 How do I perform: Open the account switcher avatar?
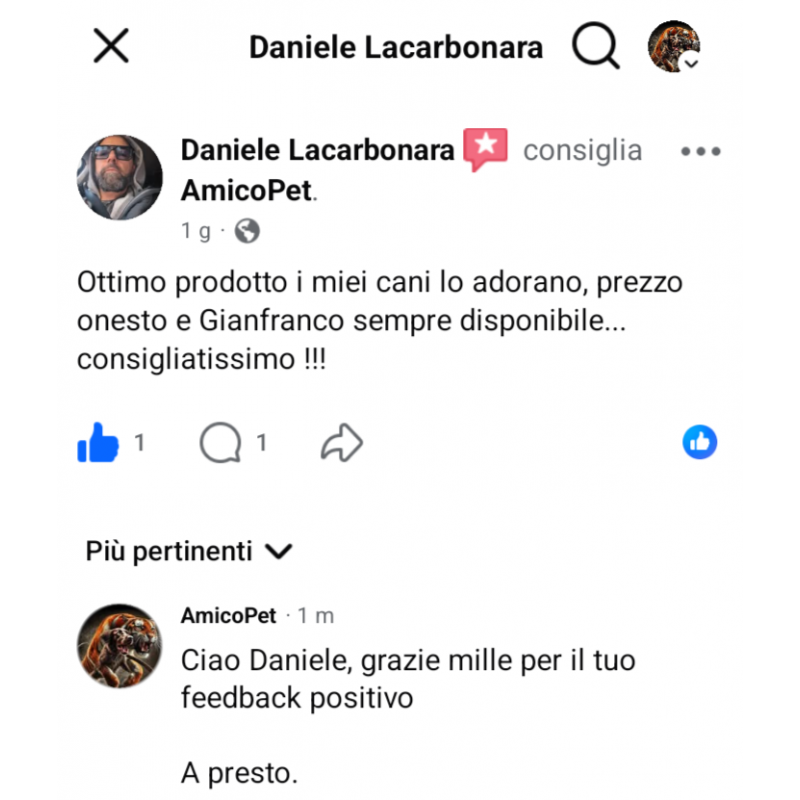[x=673, y=46]
